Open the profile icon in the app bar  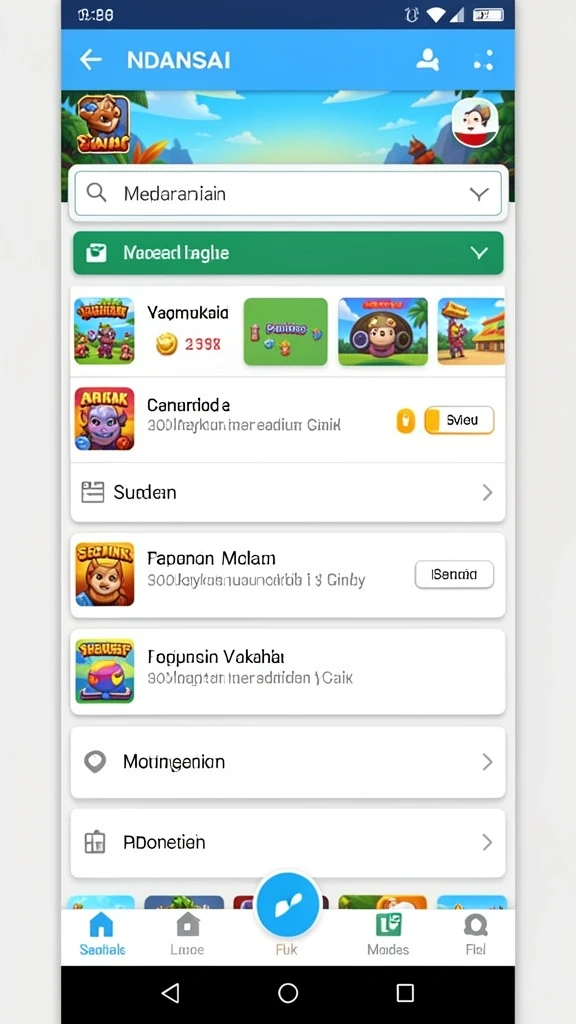[x=428, y=59]
